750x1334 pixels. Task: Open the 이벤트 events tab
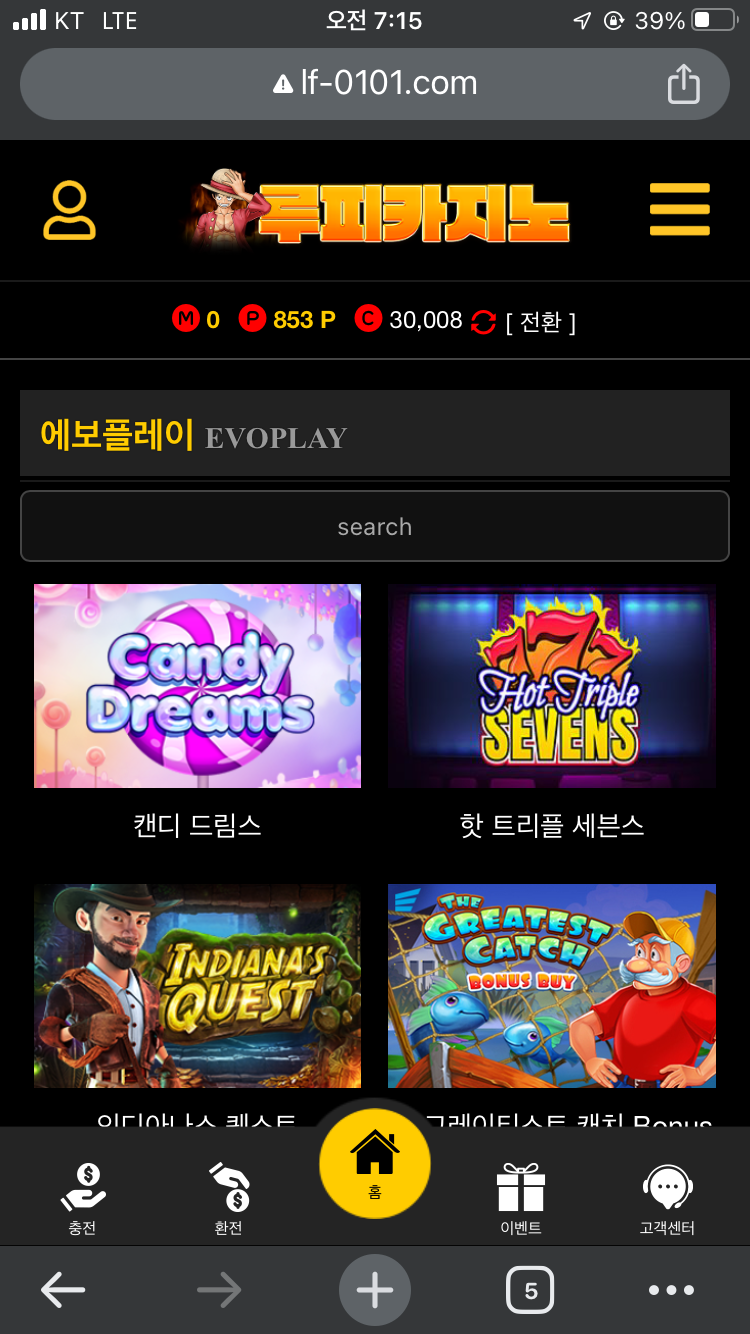tap(520, 1198)
